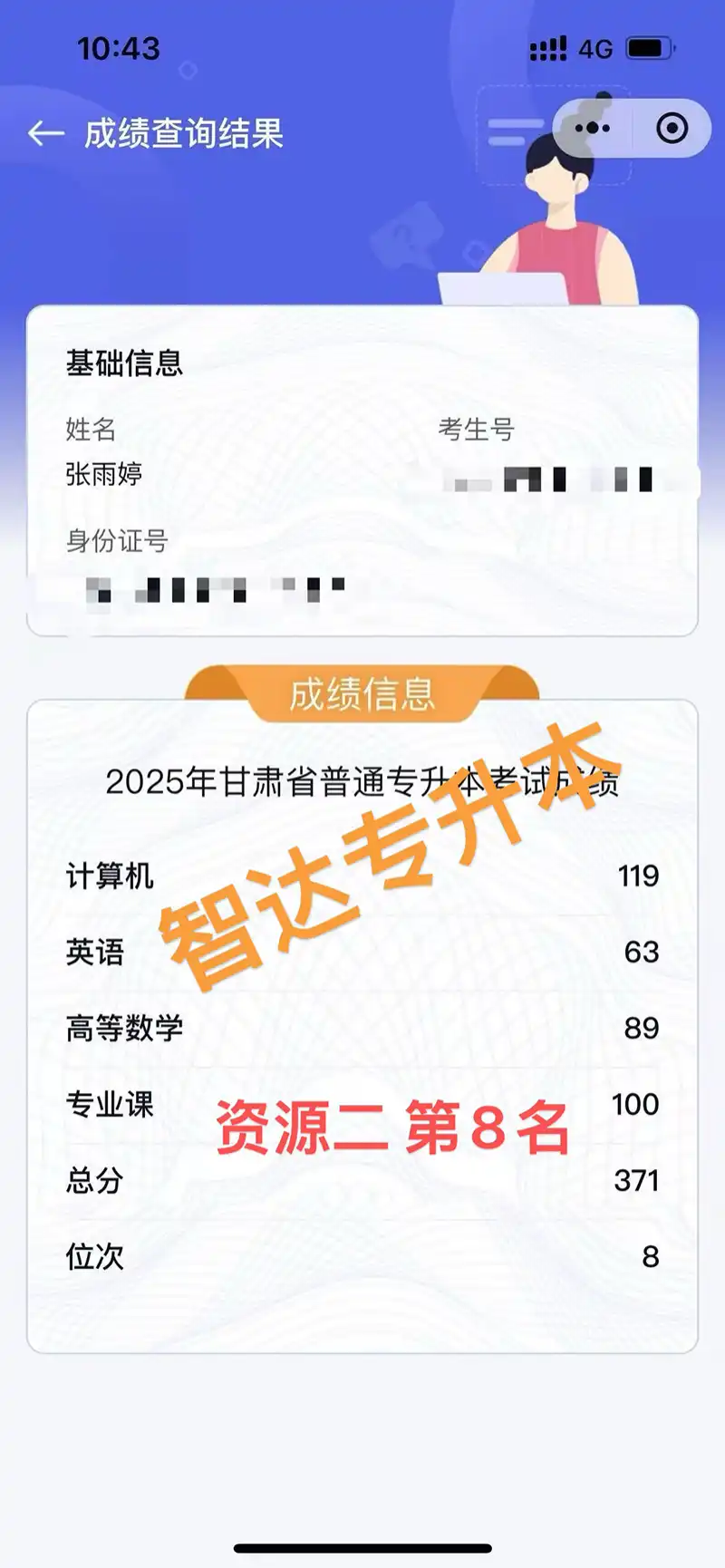Go back from the score query result
This screenshot has width=725, height=1568.
pos(45,134)
